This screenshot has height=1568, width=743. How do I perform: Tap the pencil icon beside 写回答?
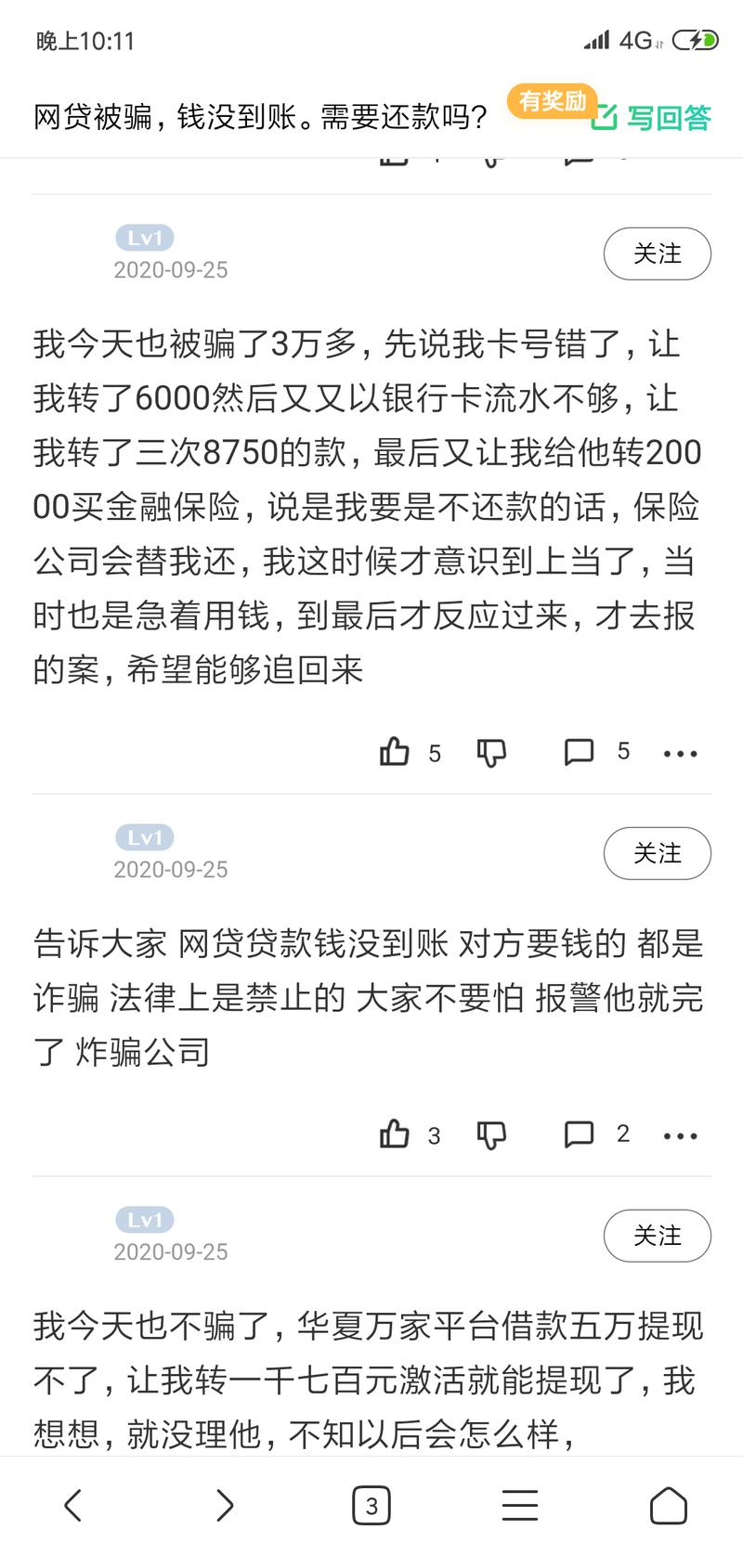click(x=607, y=119)
